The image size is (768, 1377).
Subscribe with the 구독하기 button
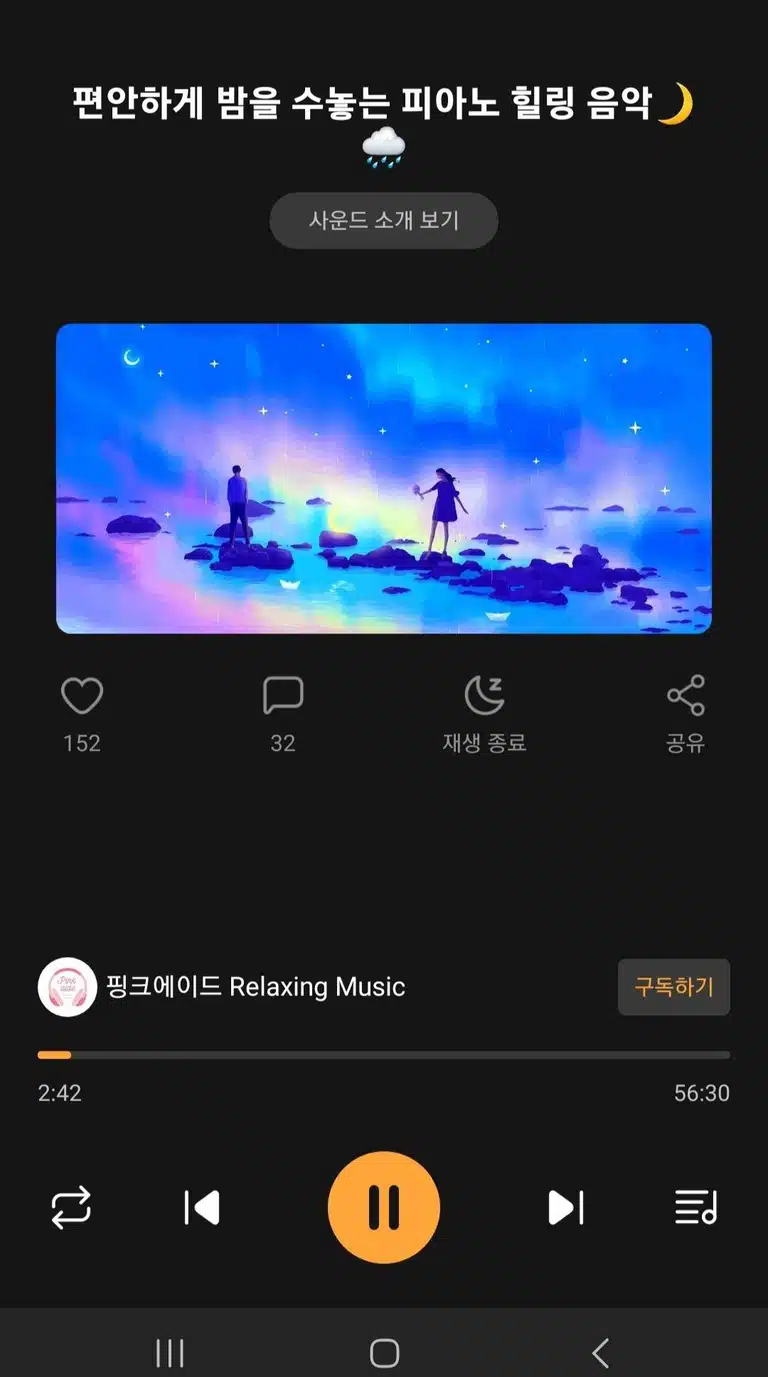tap(674, 987)
